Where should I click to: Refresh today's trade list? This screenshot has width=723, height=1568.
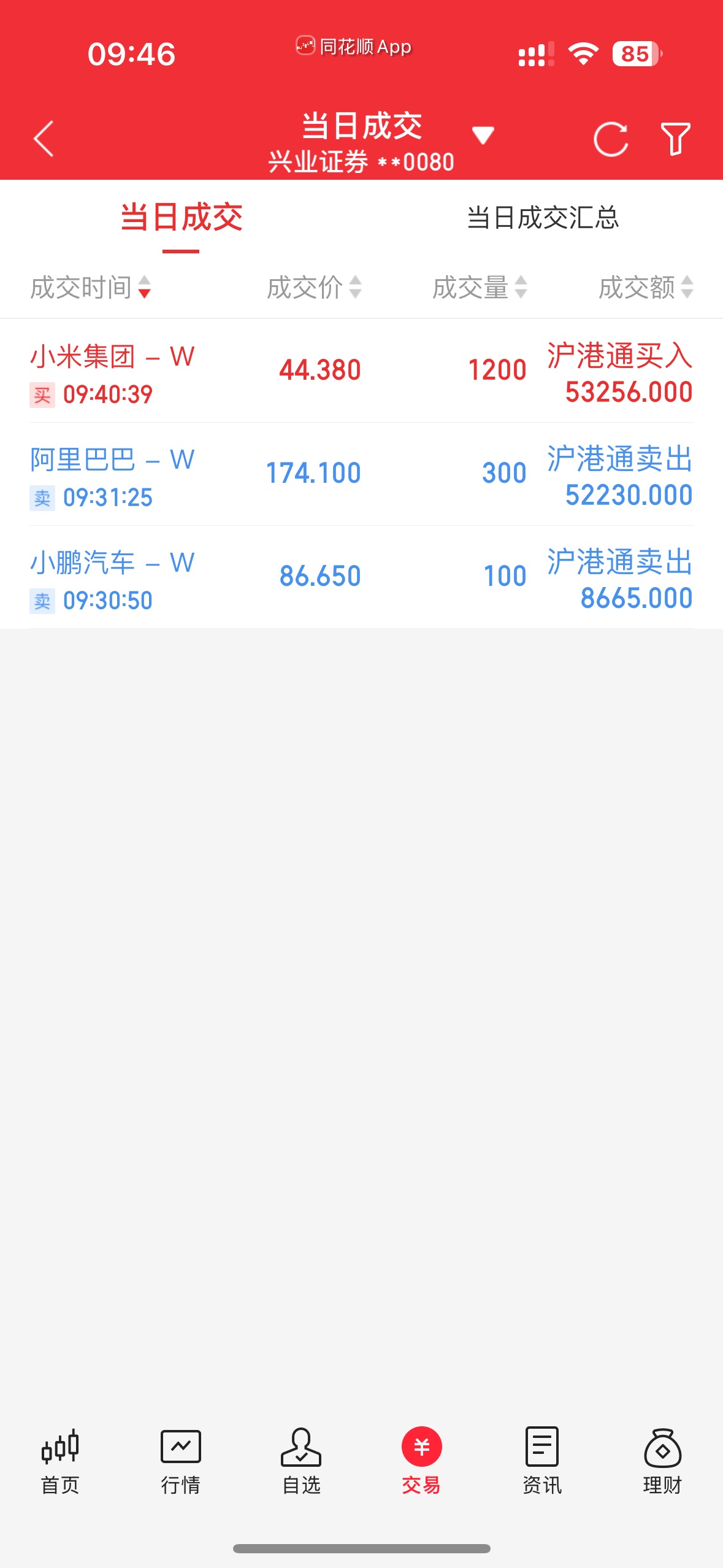coord(611,139)
